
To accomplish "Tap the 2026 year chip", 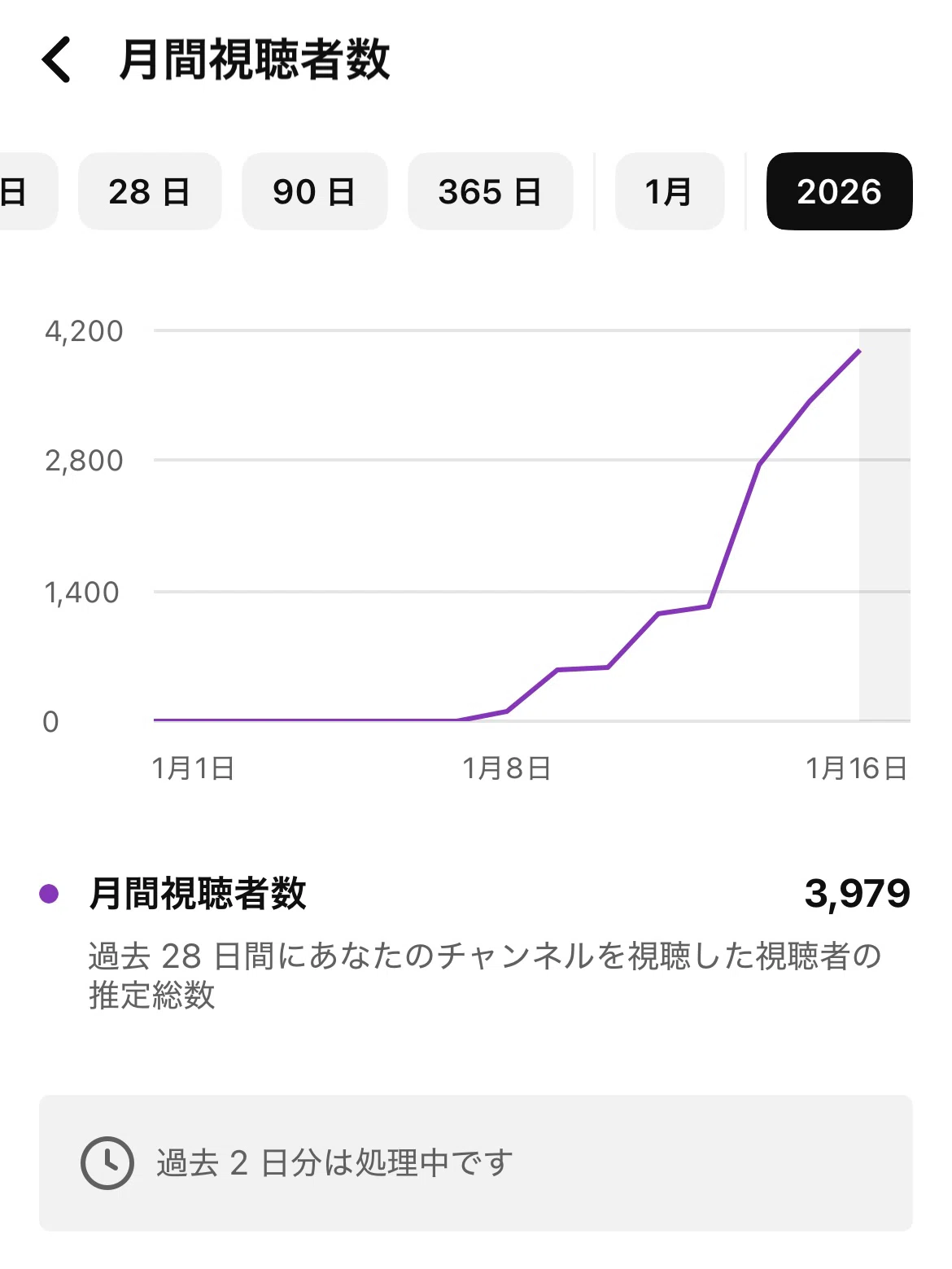I will coord(839,191).
